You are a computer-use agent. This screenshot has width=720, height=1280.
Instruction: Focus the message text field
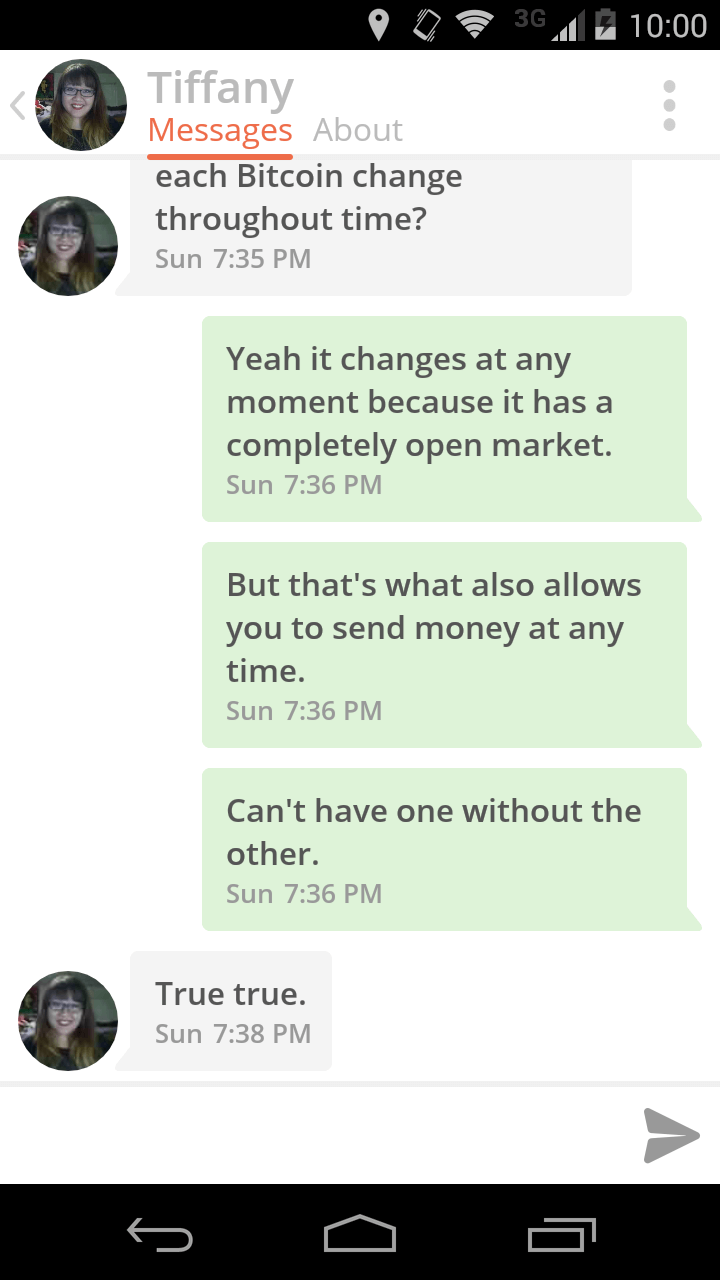pyautogui.click(x=315, y=1135)
